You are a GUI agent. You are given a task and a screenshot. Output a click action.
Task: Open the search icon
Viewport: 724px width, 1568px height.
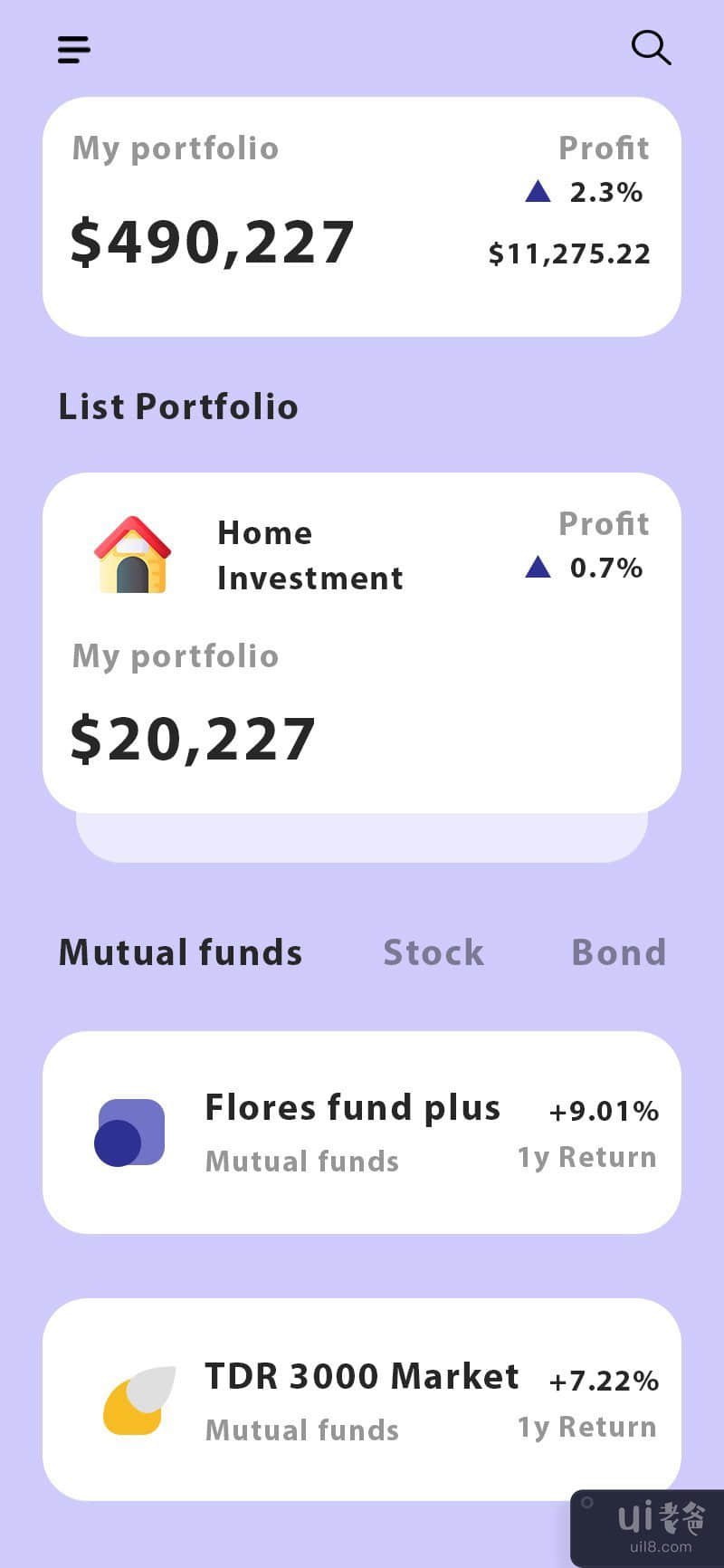tap(651, 48)
